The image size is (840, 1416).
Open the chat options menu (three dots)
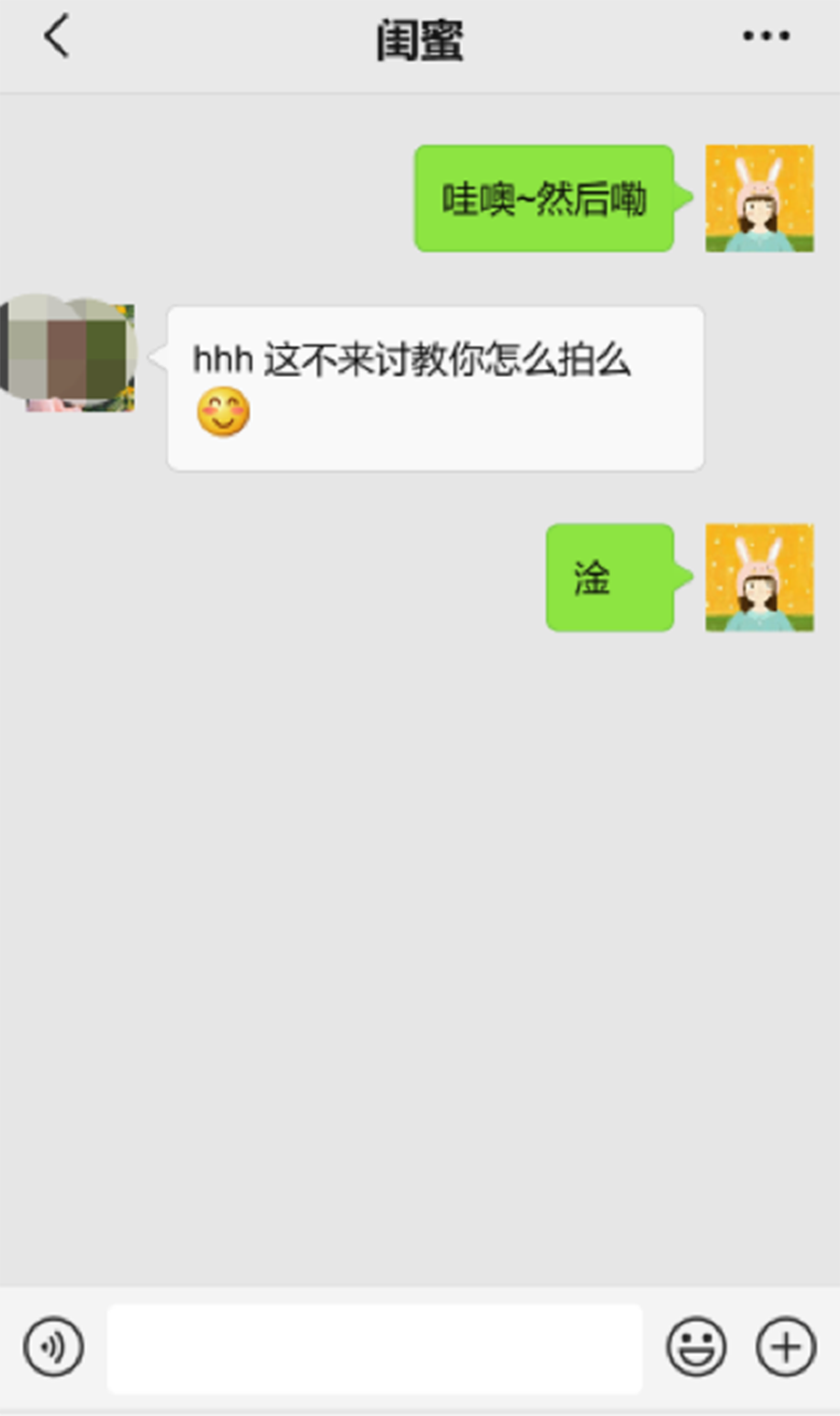(x=765, y=36)
